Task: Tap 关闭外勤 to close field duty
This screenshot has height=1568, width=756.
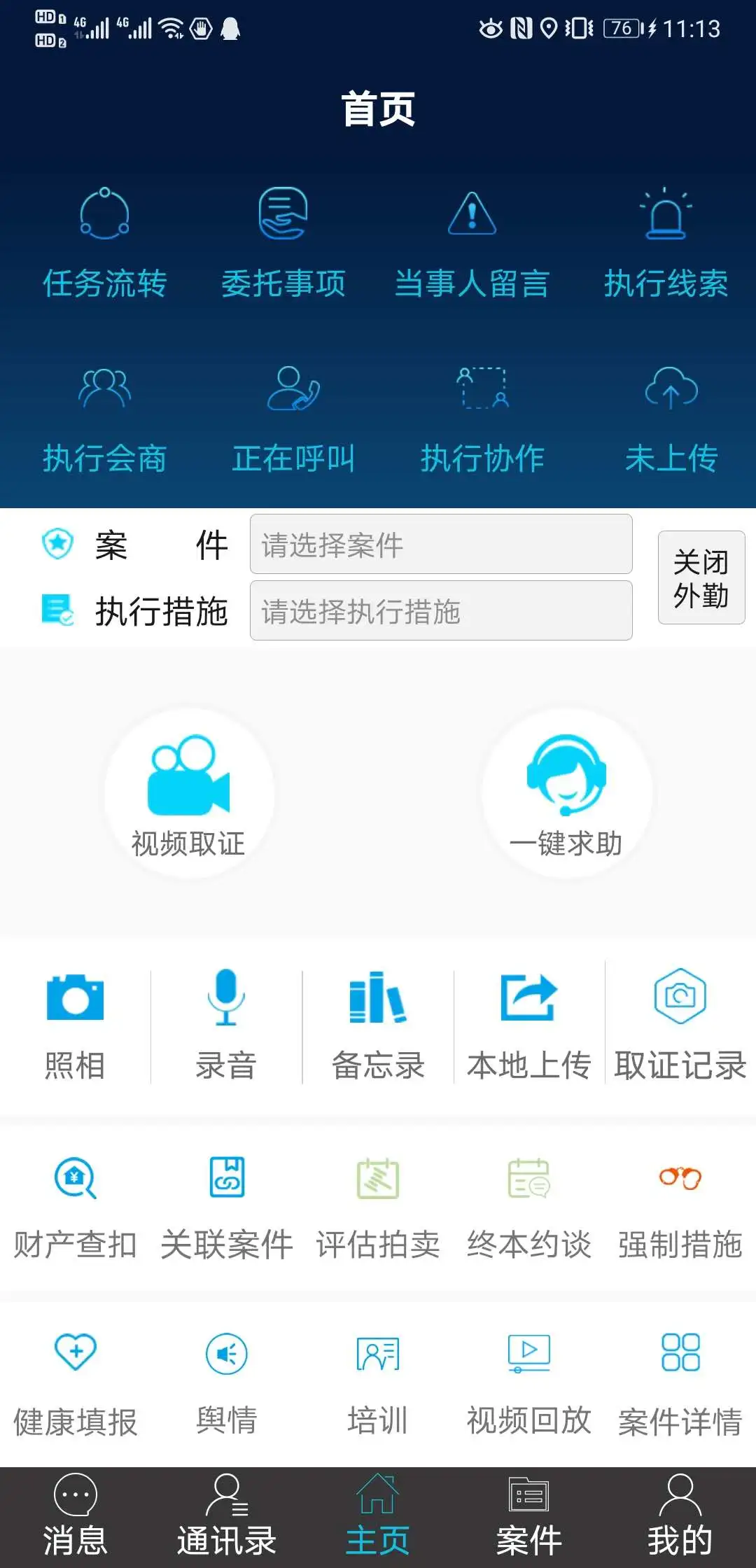Action: point(701,578)
